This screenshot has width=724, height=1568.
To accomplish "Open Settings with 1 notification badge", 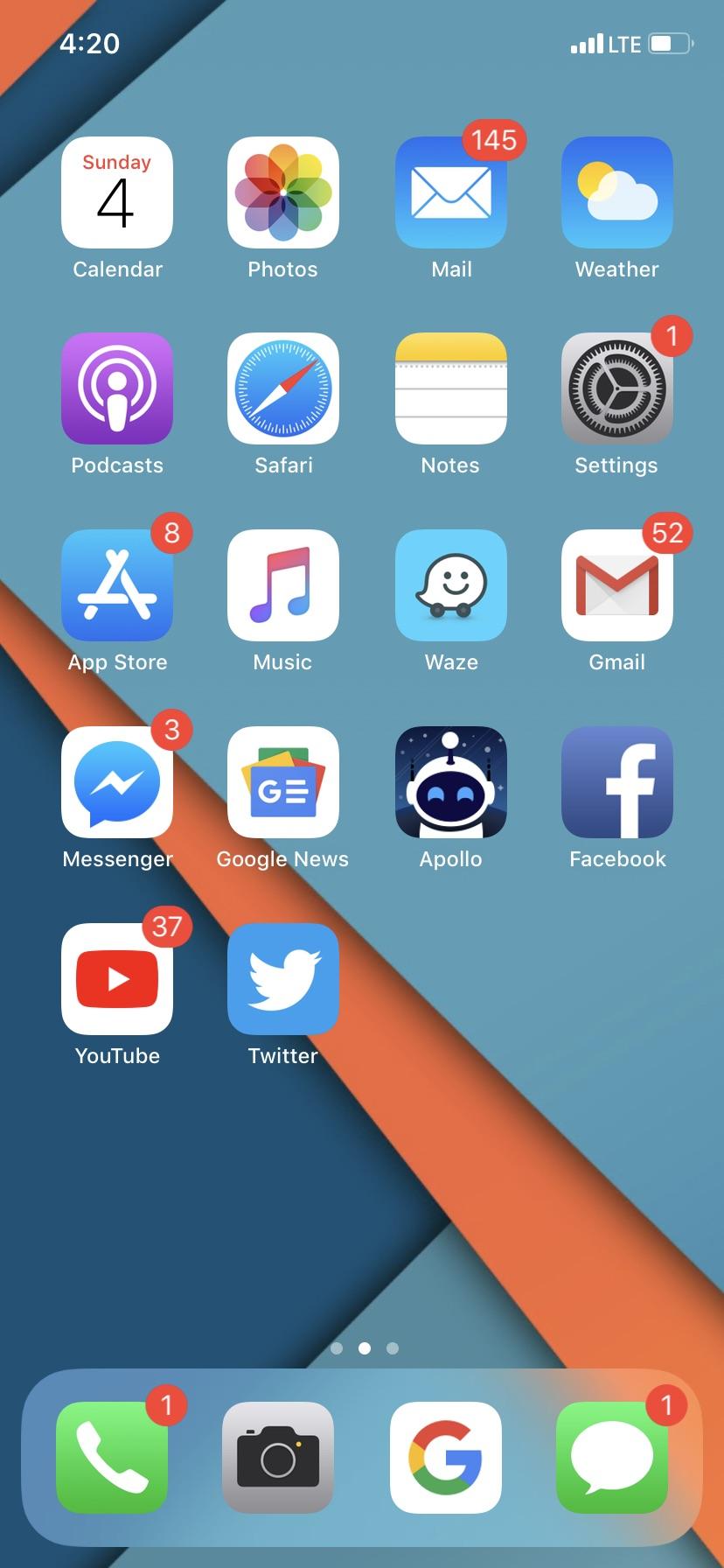I will [616, 388].
